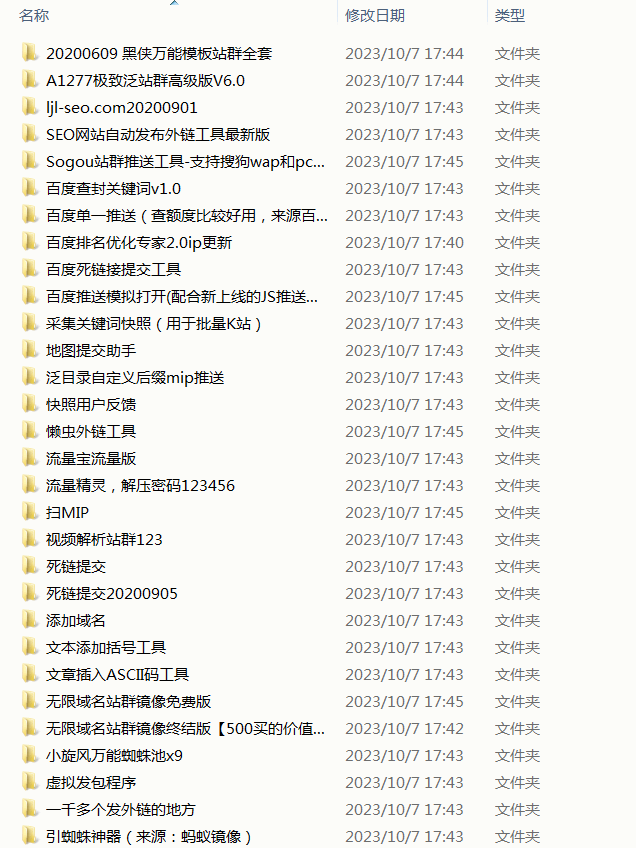636x848 pixels.
Task: Open the 流量宝流量版 folder
Action: 91,458
